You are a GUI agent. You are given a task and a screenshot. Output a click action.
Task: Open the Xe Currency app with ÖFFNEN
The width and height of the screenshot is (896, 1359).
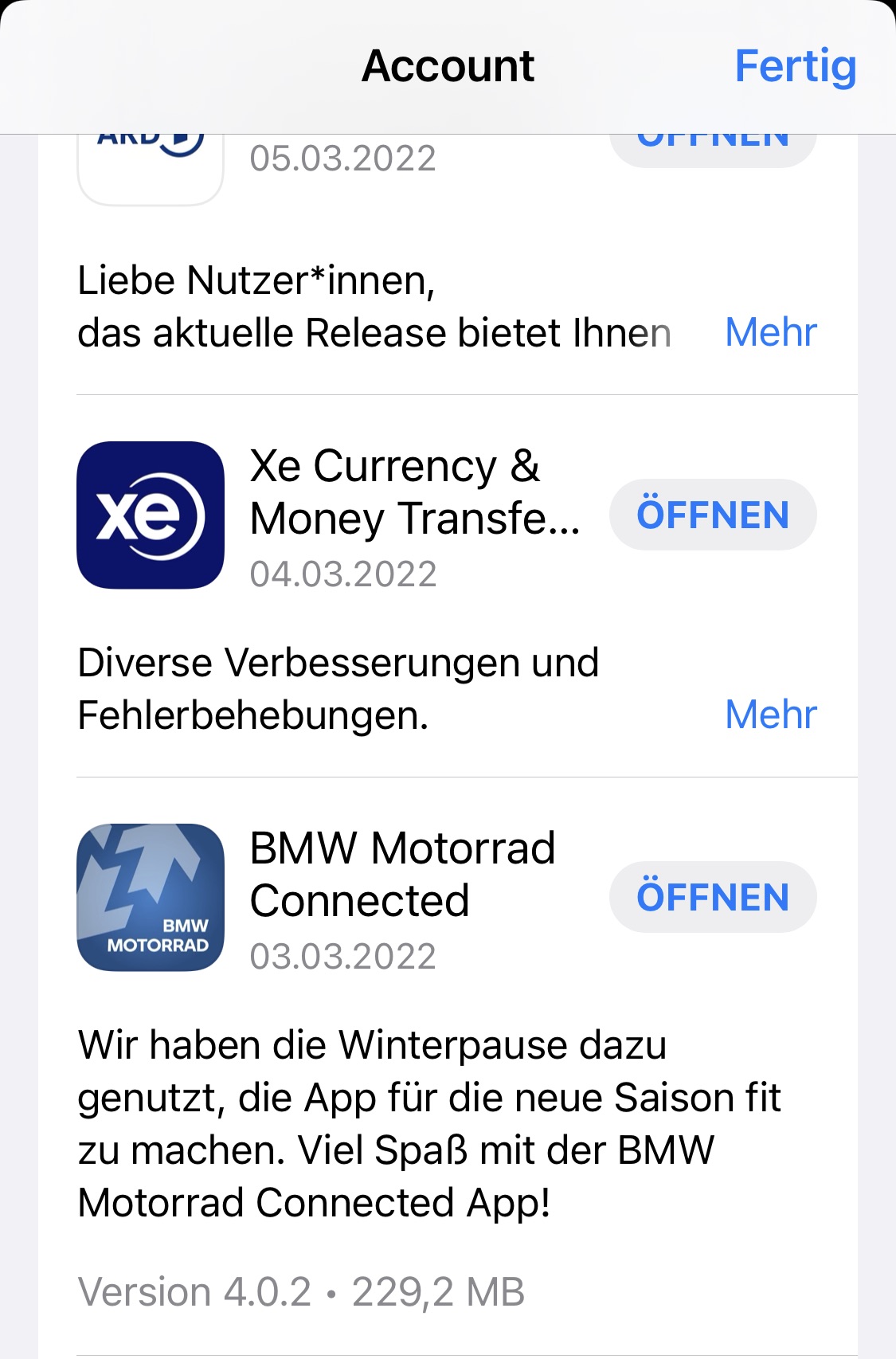click(712, 515)
